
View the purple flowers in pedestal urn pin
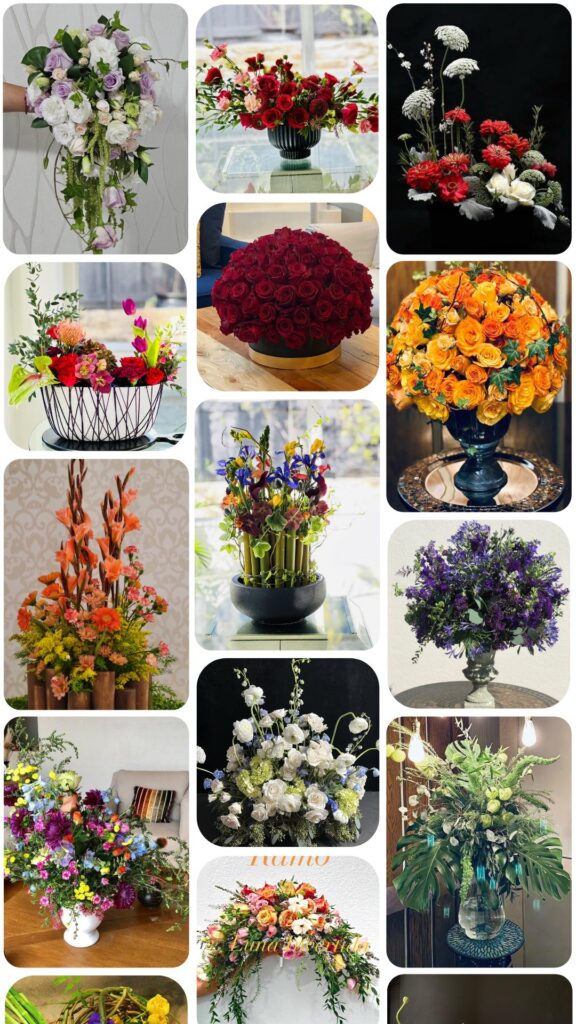click(479, 614)
